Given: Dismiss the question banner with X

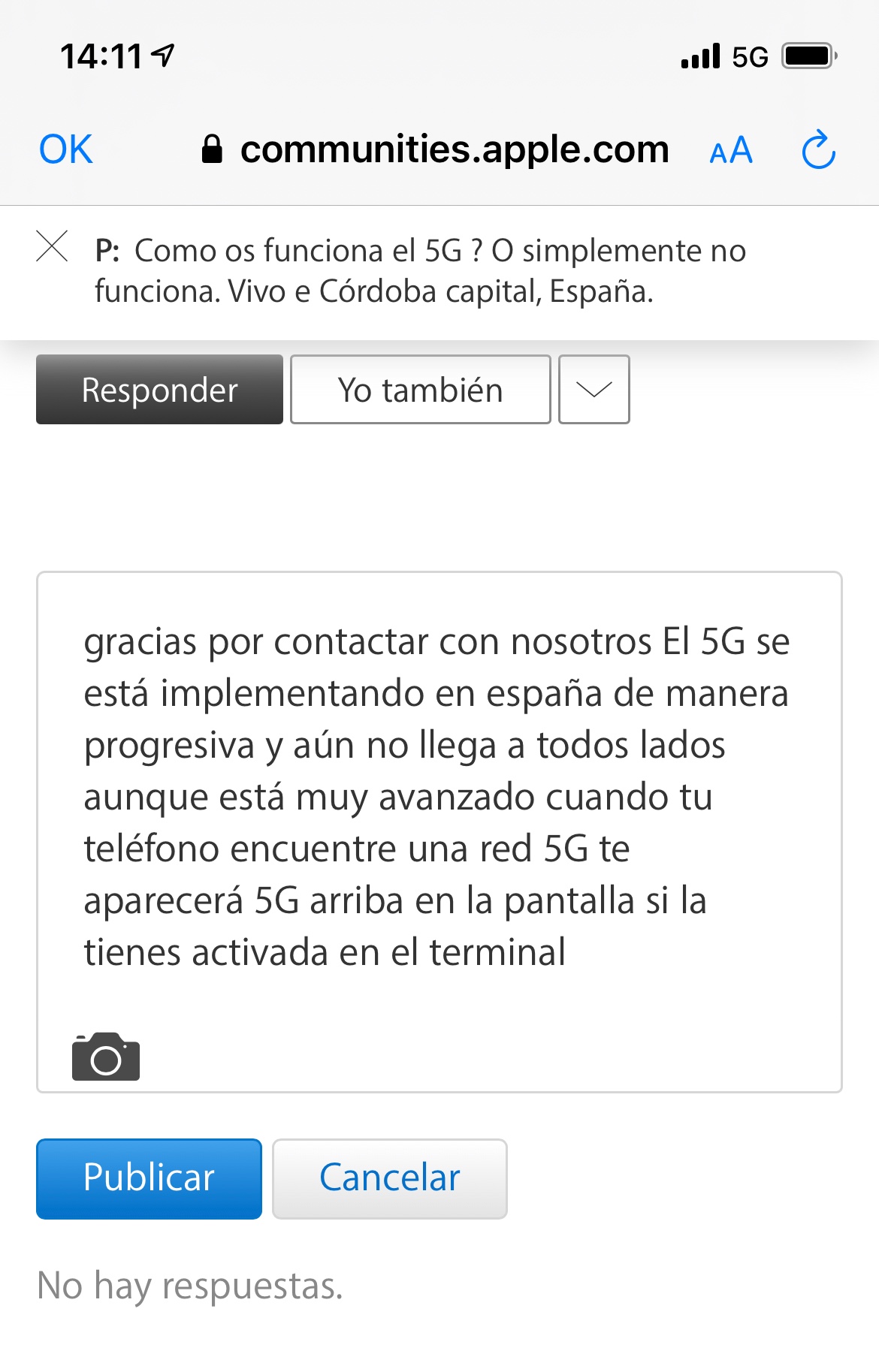Looking at the screenshot, I should (x=52, y=246).
